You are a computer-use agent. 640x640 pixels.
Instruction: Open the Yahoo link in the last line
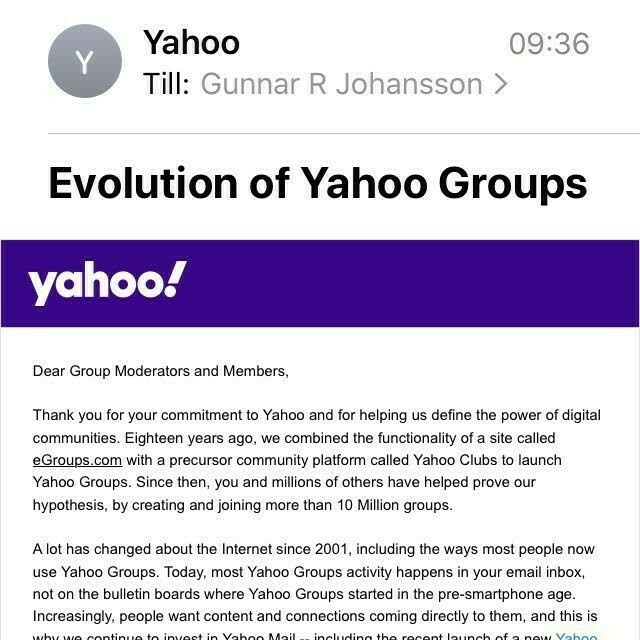coord(576,636)
